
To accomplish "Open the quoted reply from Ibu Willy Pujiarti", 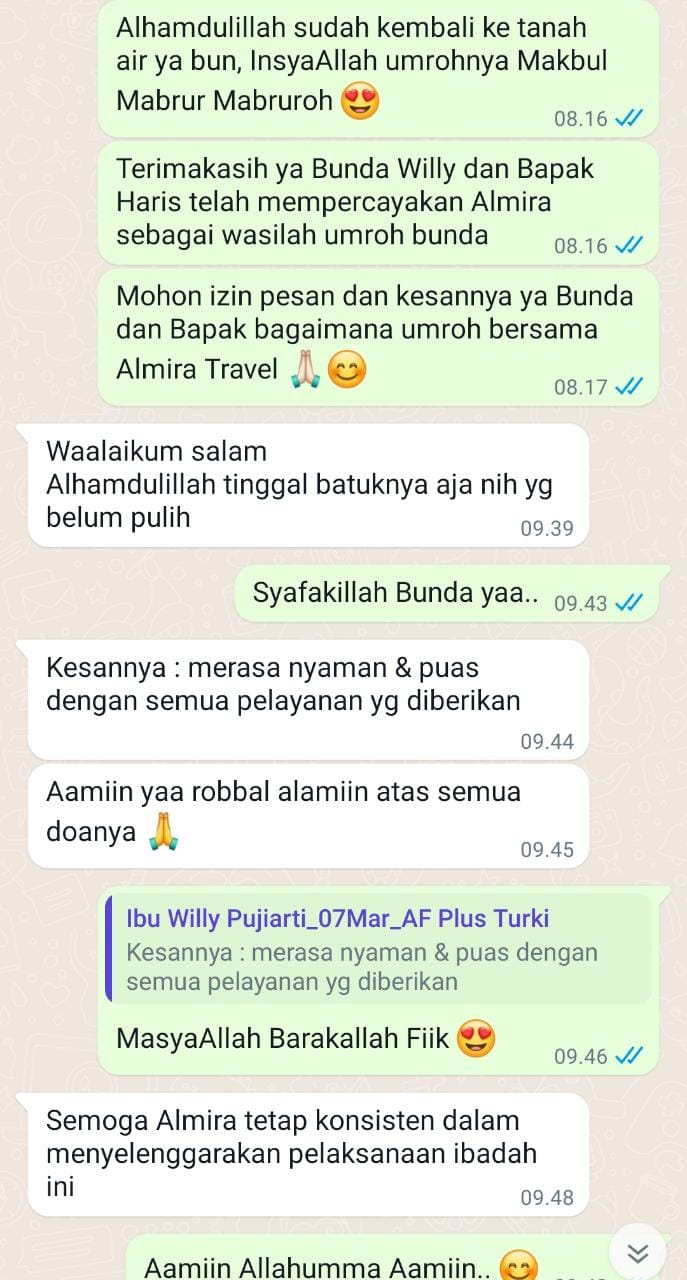I will point(378,948).
